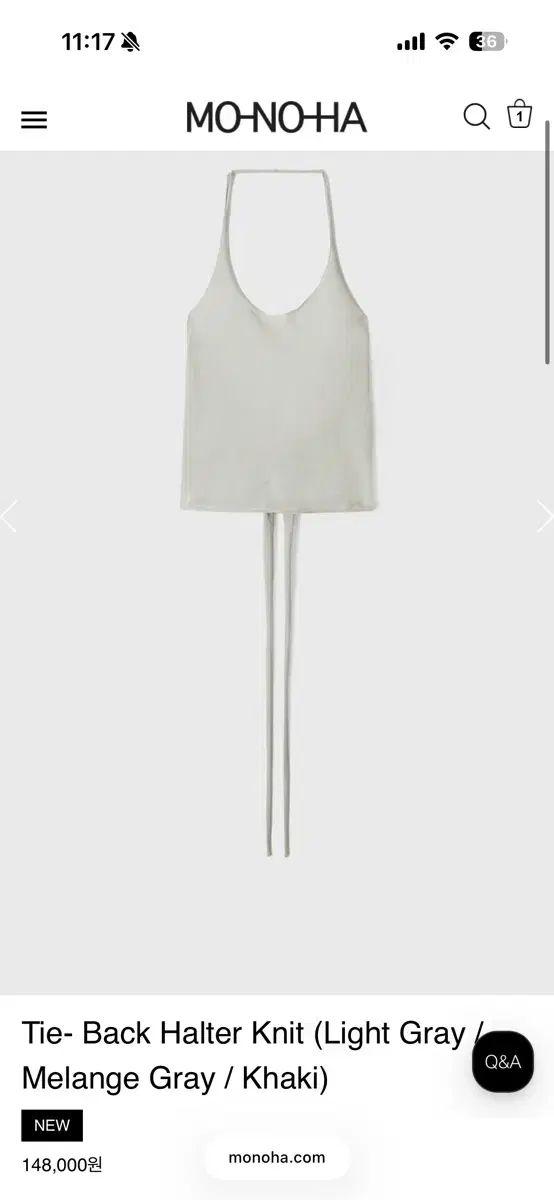Image resolution: width=554 pixels, height=1200 pixels.
Task: Open the hamburger menu
Action: pos(34,120)
